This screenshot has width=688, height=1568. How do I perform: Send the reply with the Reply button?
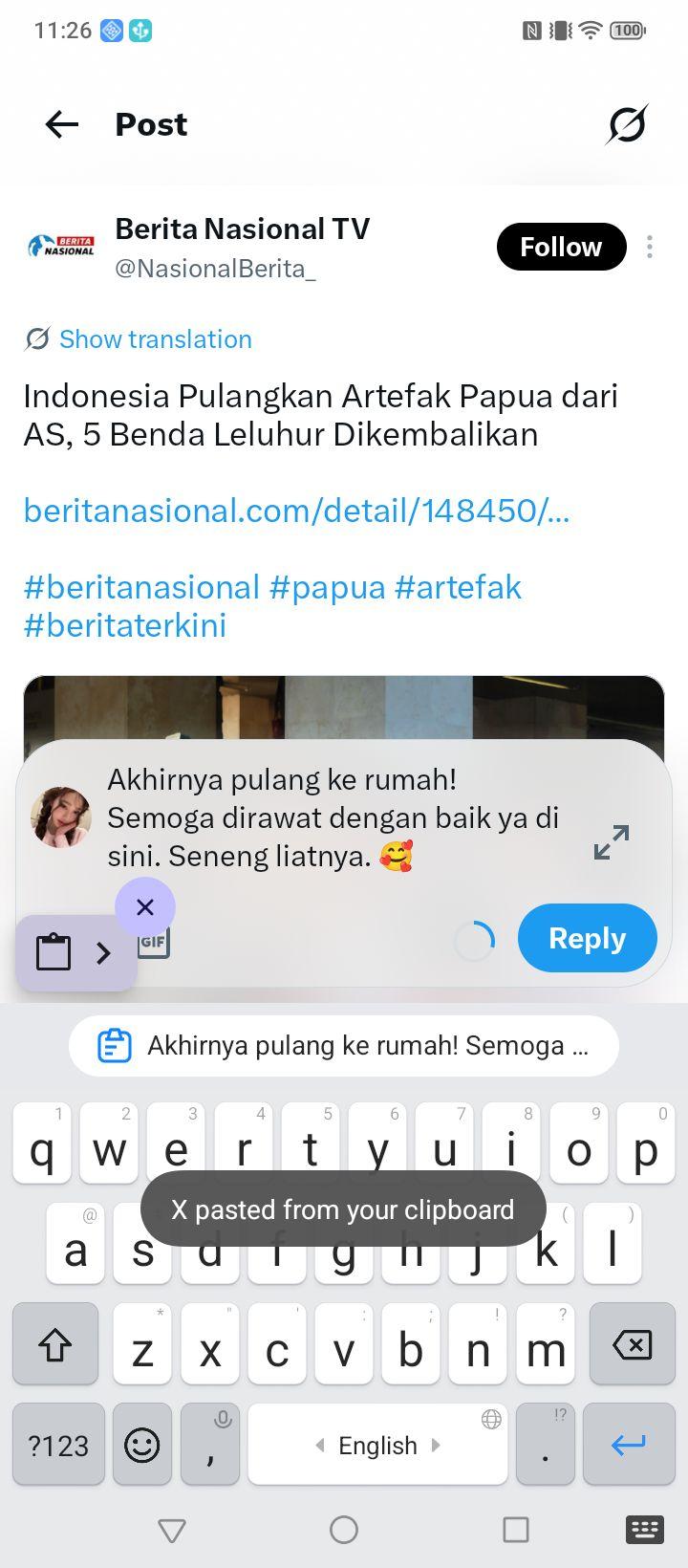[x=587, y=939]
